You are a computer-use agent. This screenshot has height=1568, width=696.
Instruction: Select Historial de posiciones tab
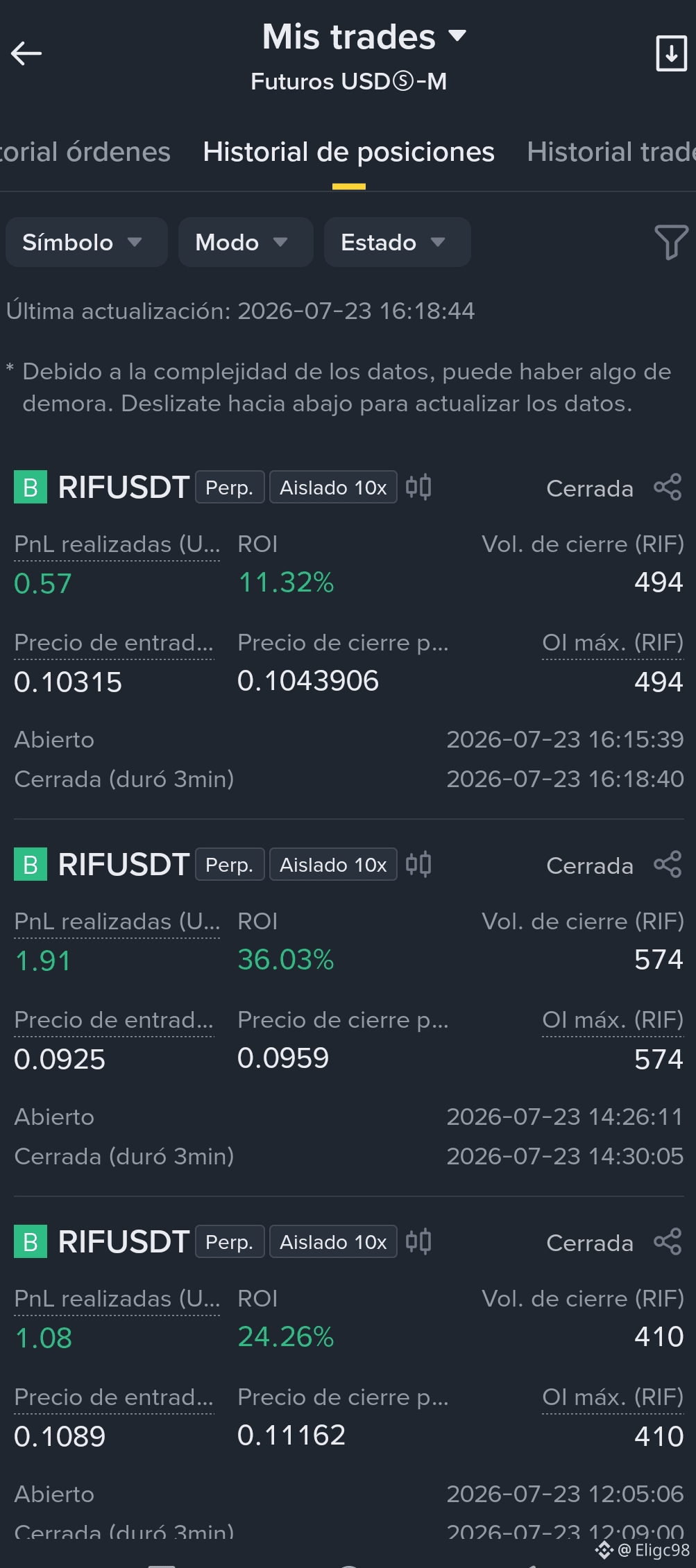click(348, 152)
